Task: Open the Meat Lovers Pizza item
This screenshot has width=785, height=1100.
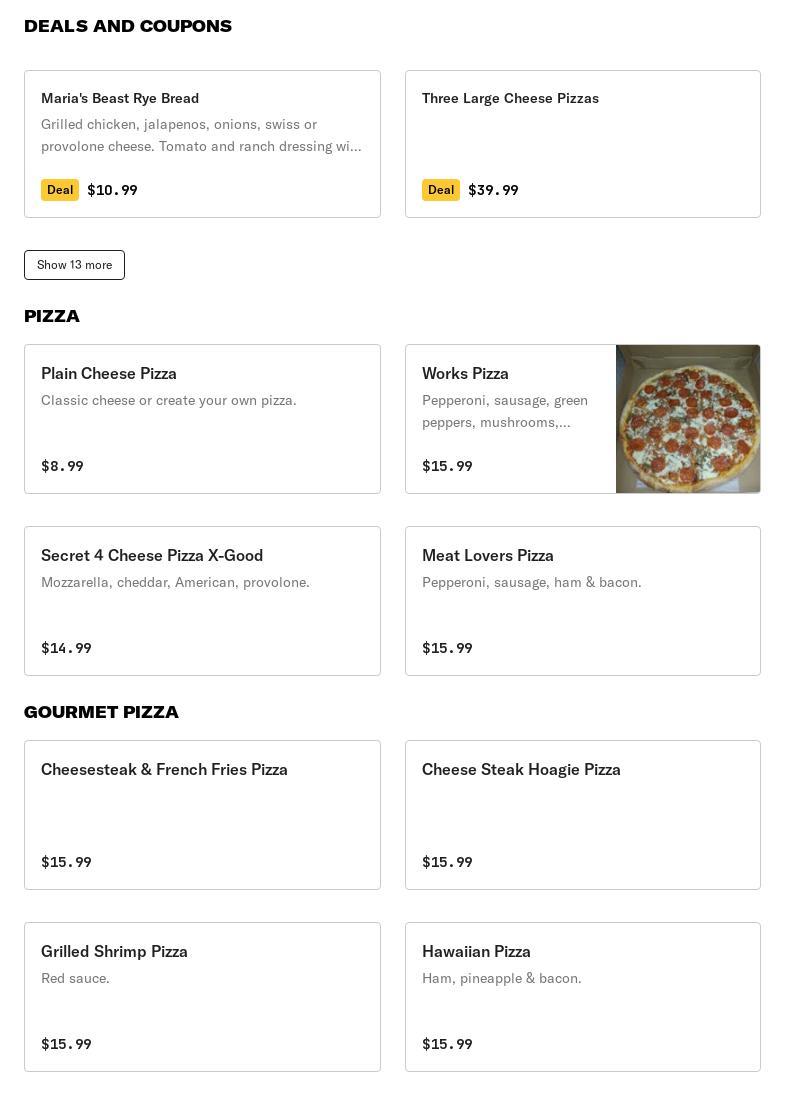Action: [x=582, y=601]
